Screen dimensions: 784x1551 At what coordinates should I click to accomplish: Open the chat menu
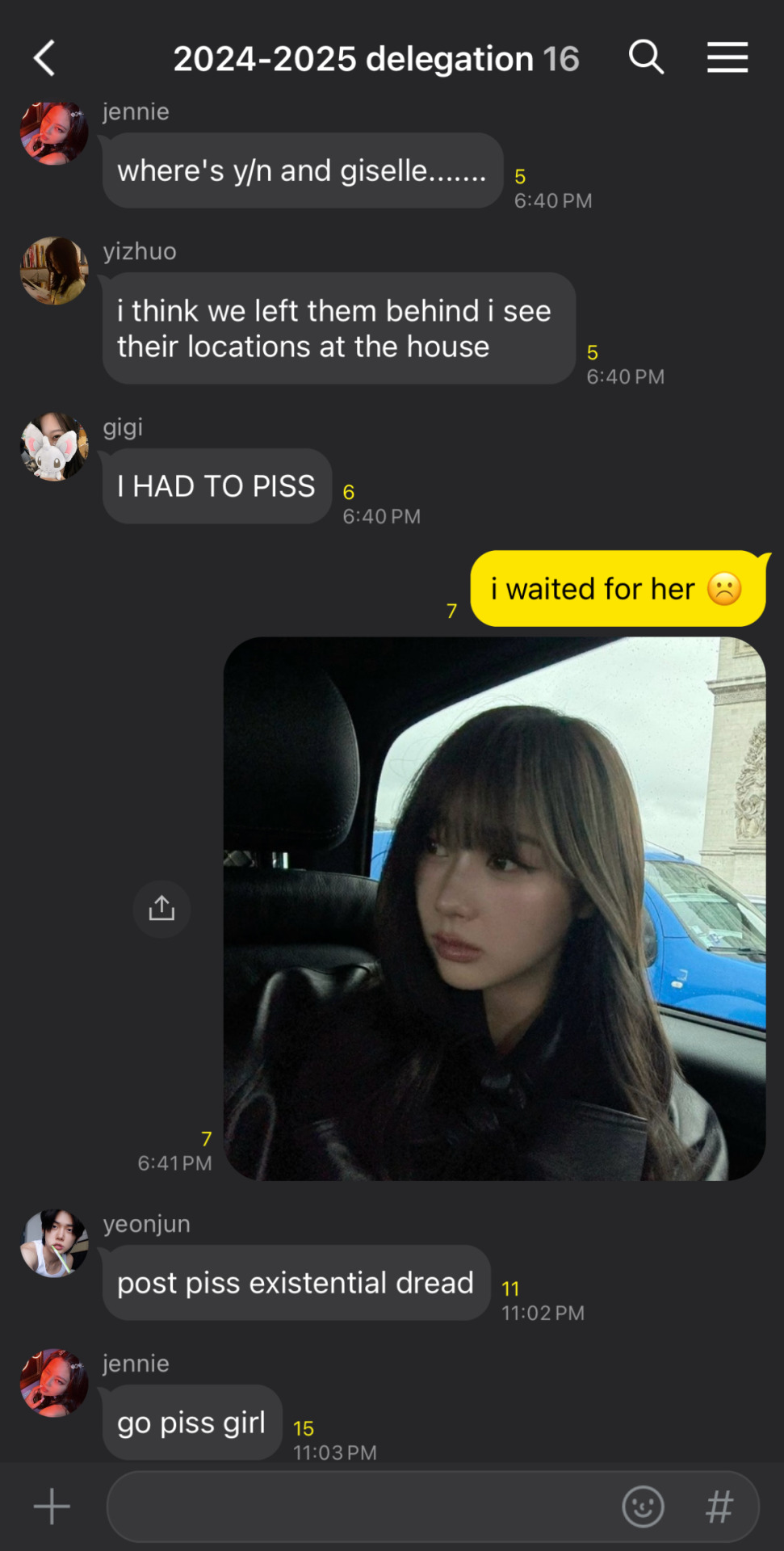[727, 58]
